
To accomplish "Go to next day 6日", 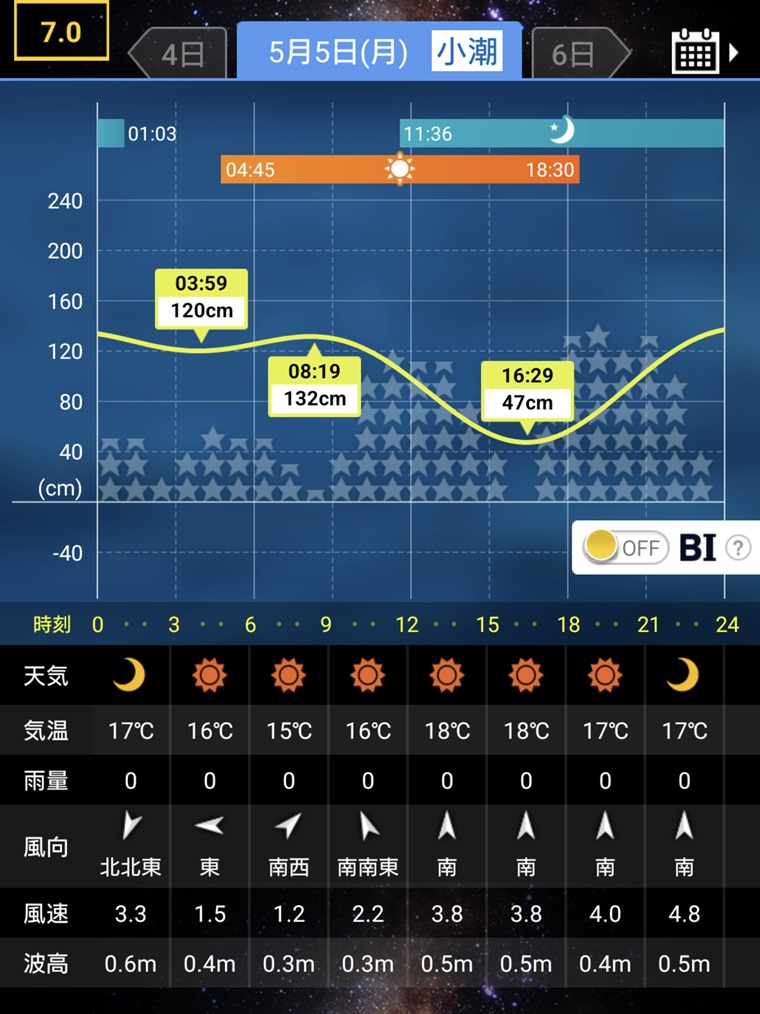I will (x=580, y=53).
